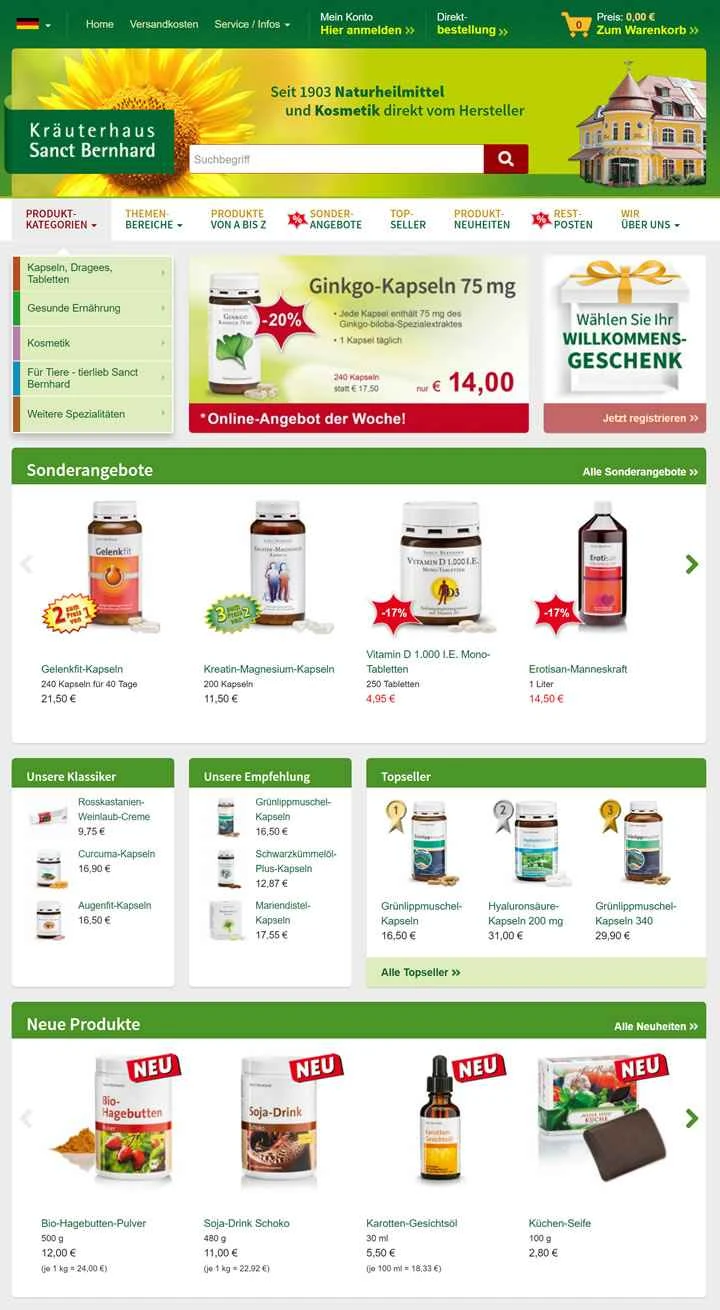View Alle Sonderangebote
720x1310 pixels.
[x=640, y=471]
